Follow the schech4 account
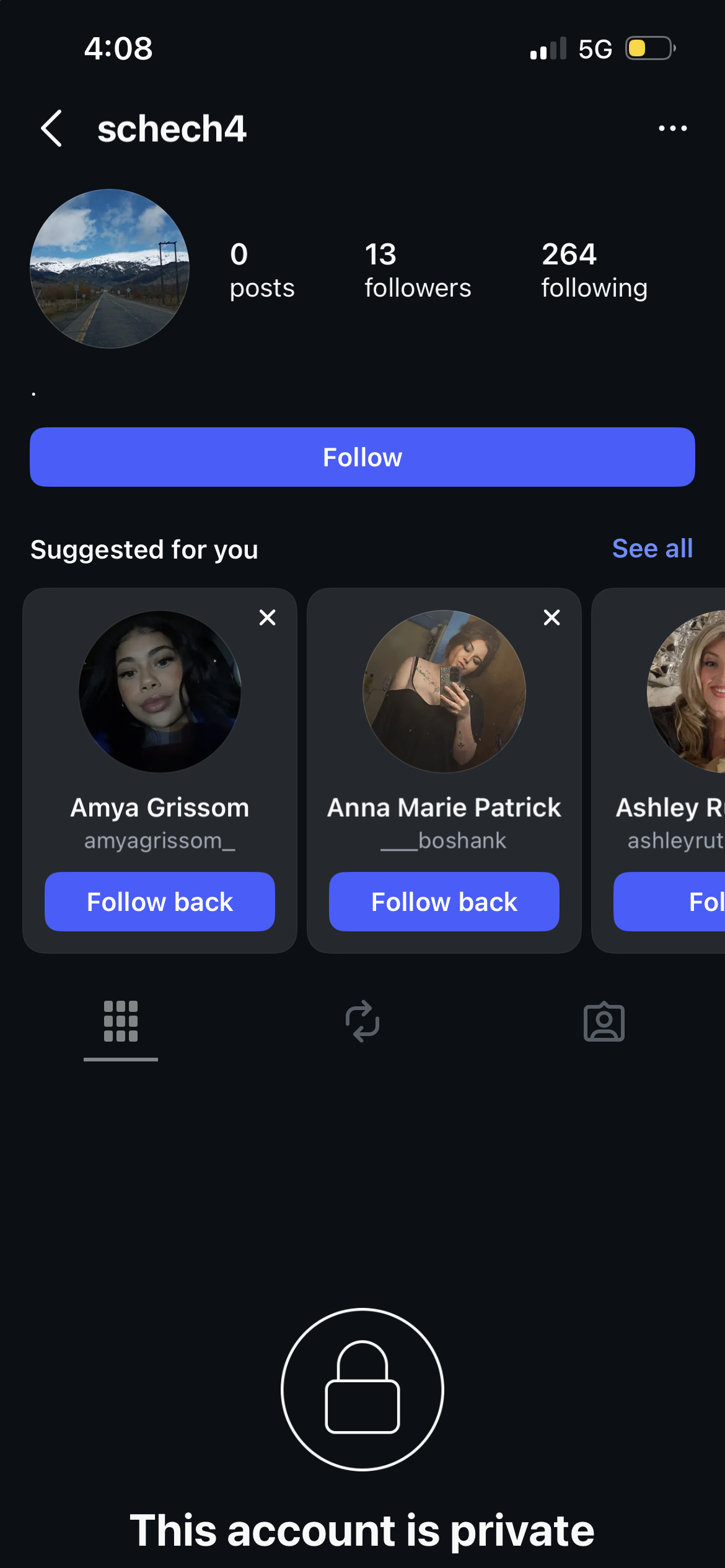Image resolution: width=725 pixels, height=1568 pixels. (362, 457)
